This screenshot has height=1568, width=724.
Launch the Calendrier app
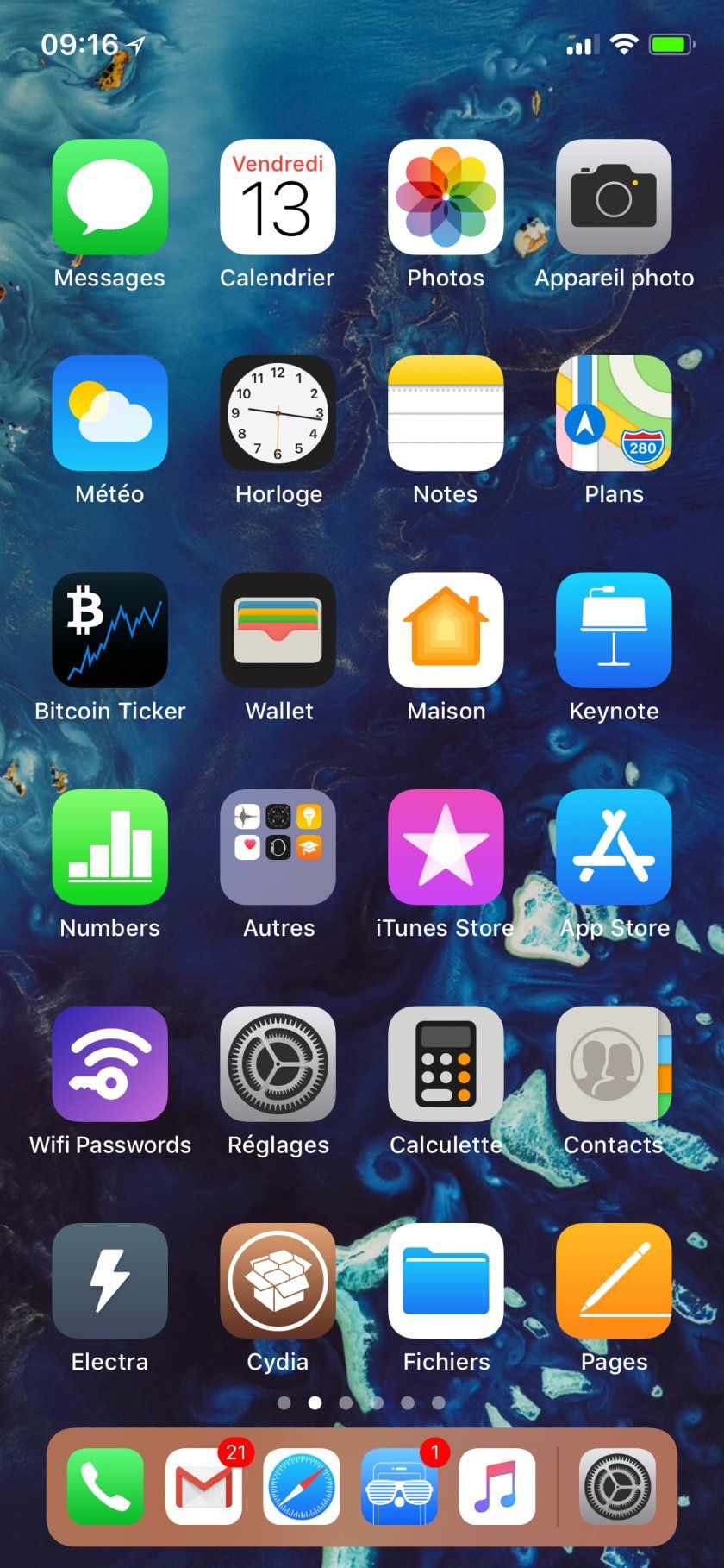(x=278, y=197)
